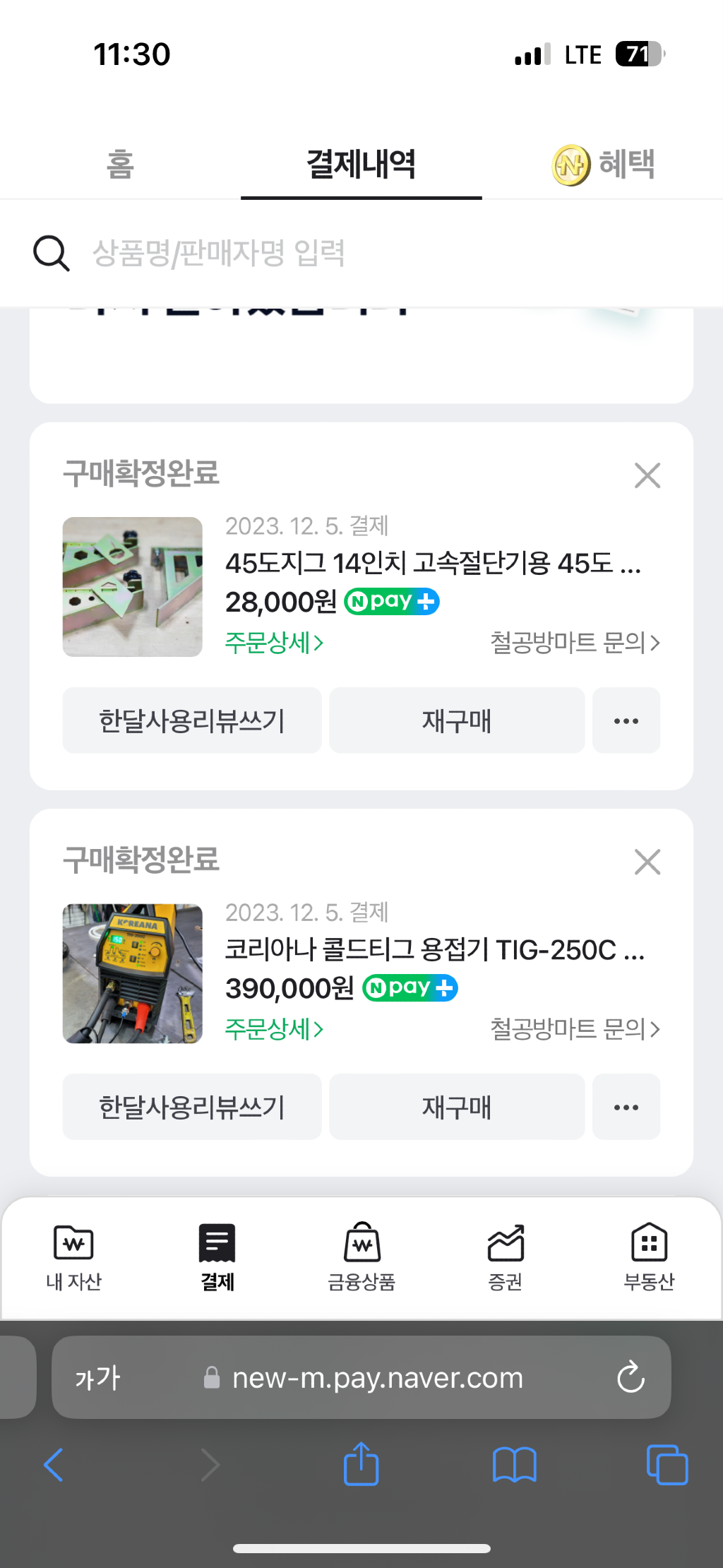723x1568 pixels.
Task: Contact 철공방마트 about the 390,000원 order
Action: tap(575, 1029)
